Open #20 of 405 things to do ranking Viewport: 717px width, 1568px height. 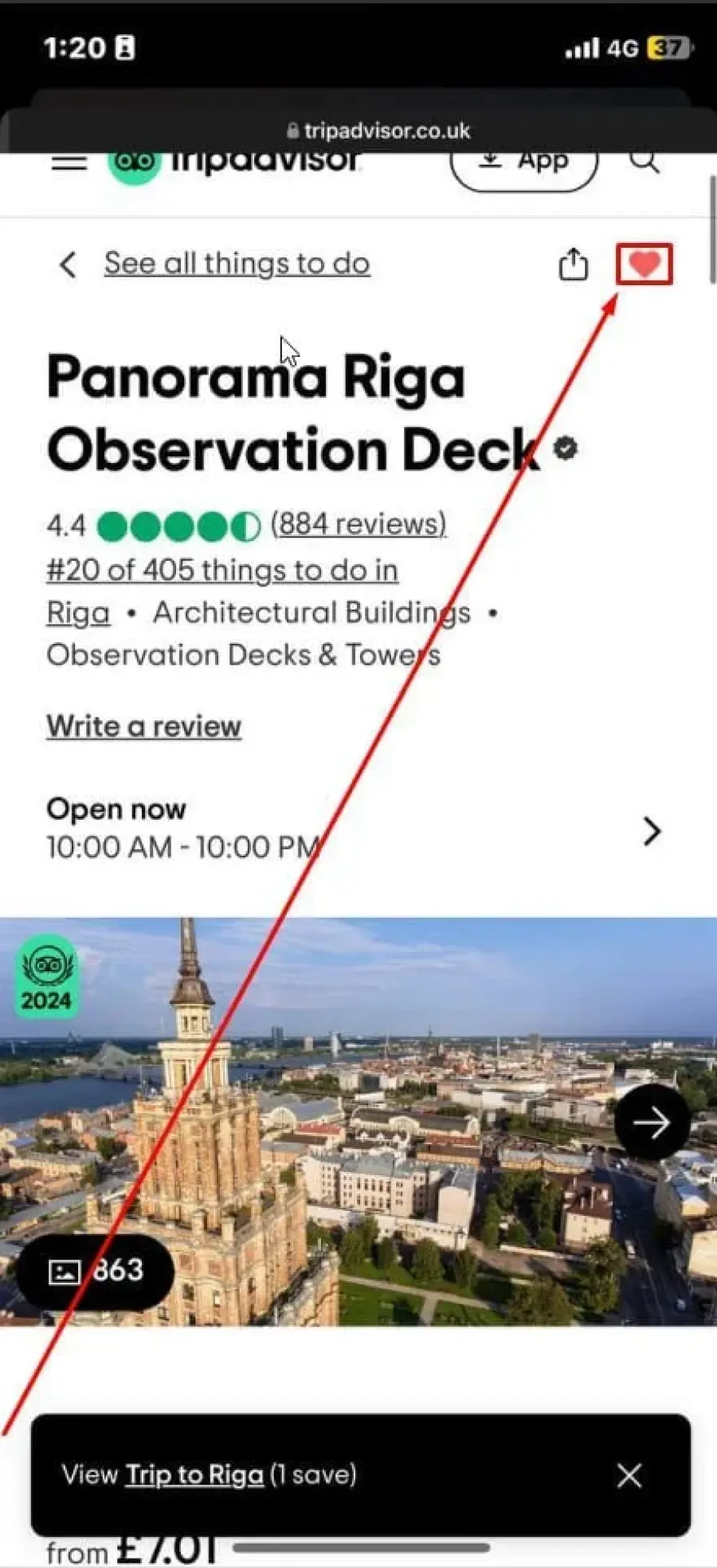222,570
